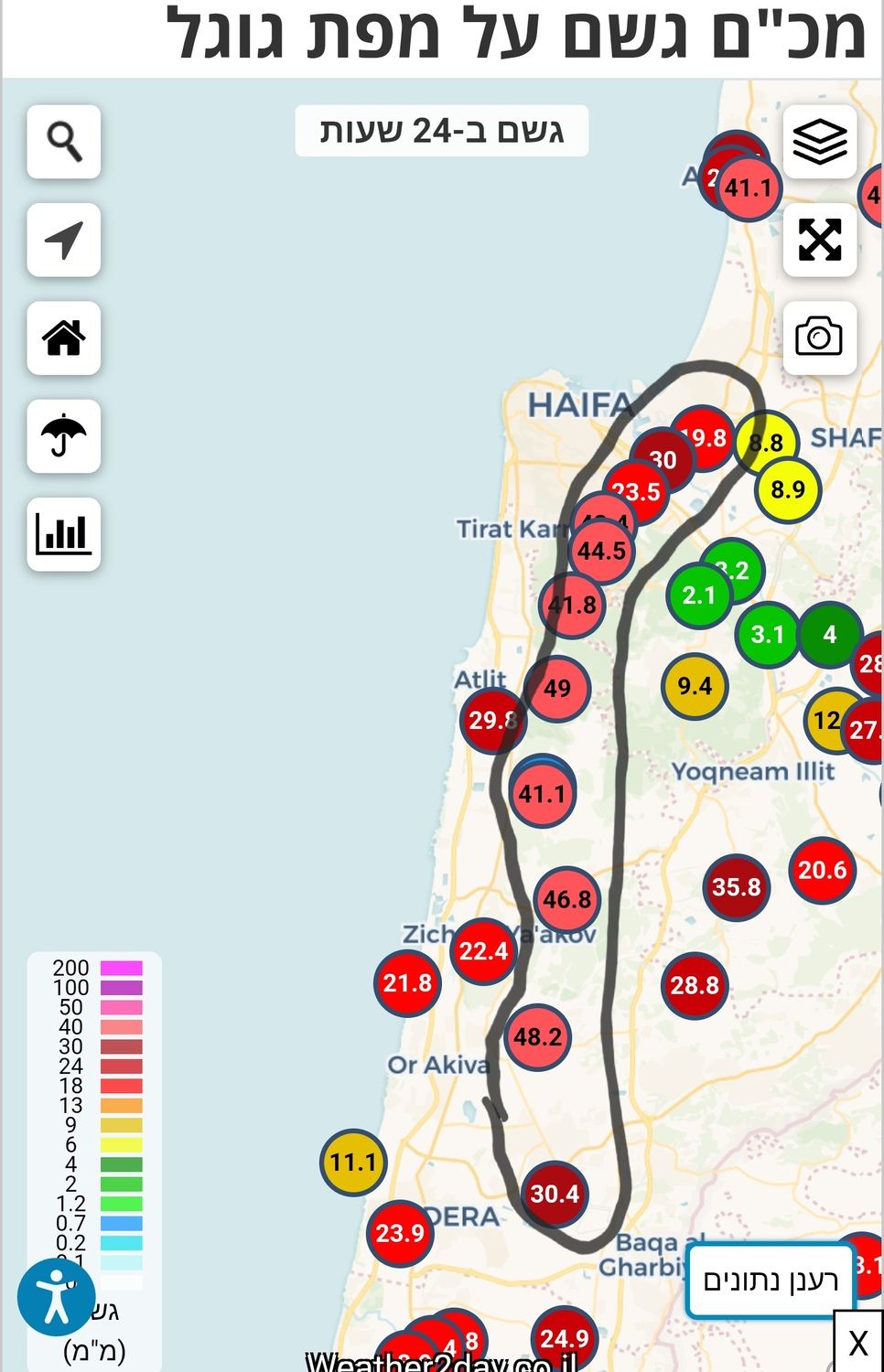
Task: Expand map to fullscreen
Action: click(x=820, y=240)
